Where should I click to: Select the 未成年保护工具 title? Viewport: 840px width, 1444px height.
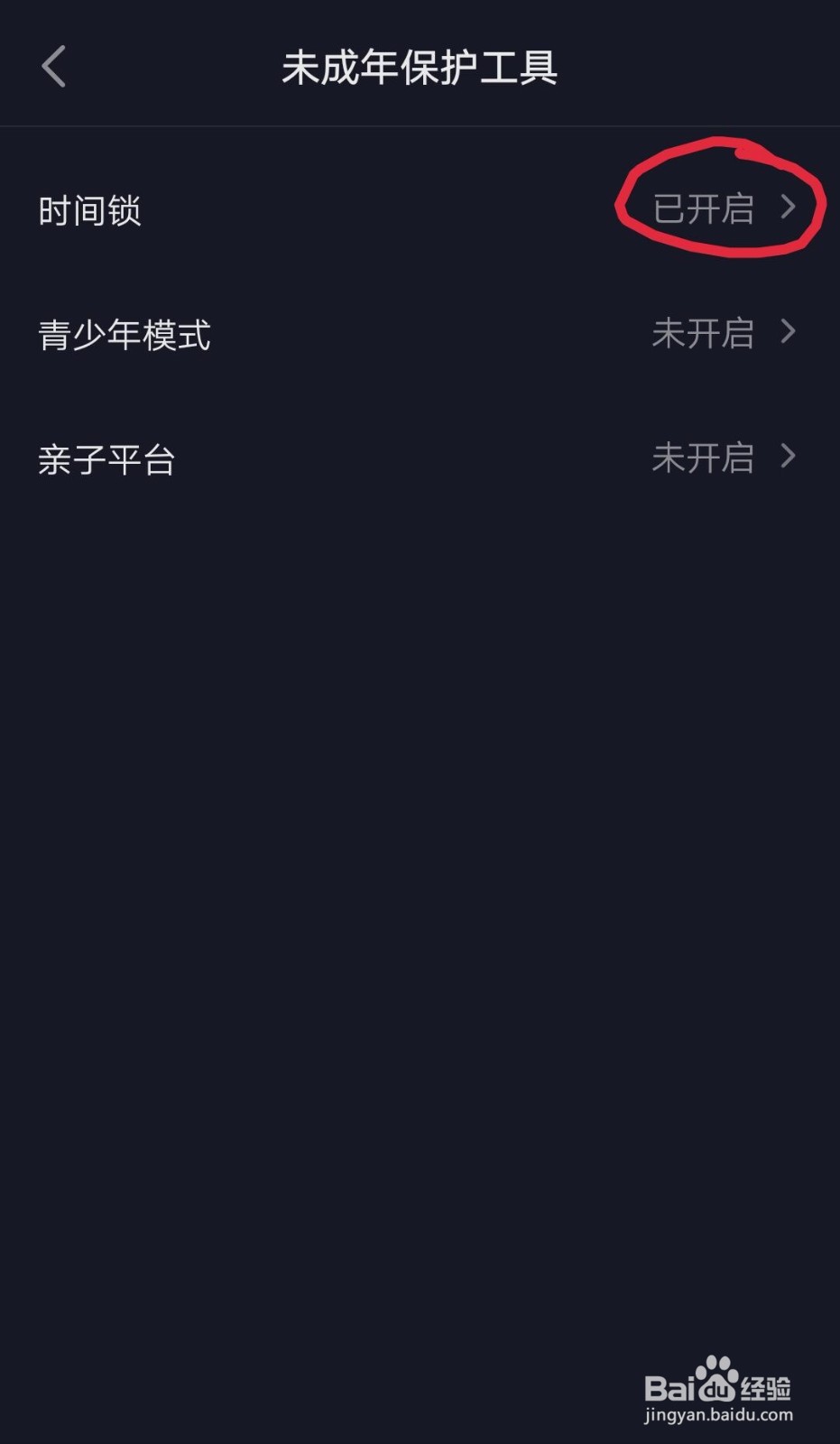[420, 68]
